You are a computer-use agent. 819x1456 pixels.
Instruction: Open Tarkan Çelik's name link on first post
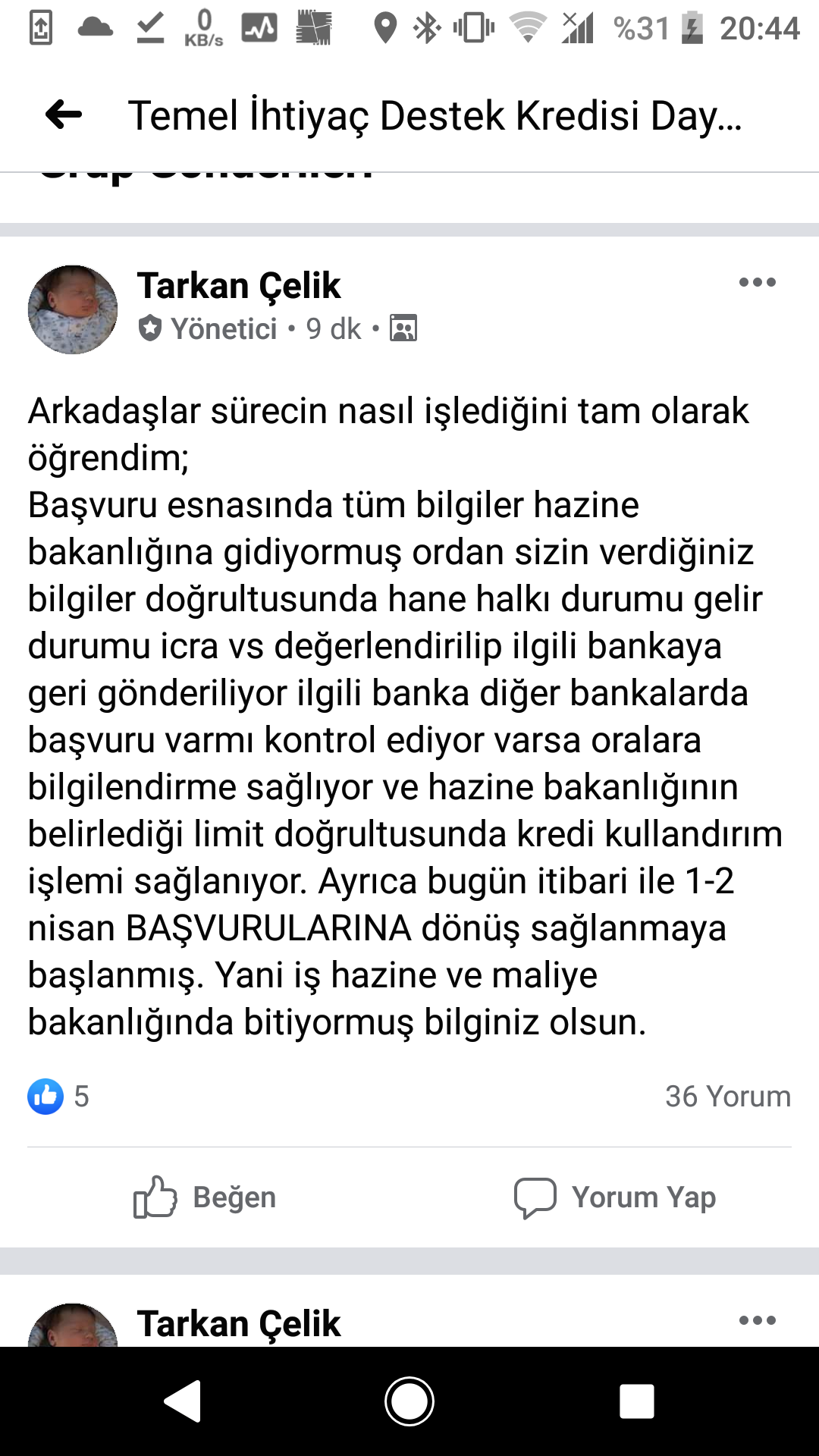(x=239, y=286)
